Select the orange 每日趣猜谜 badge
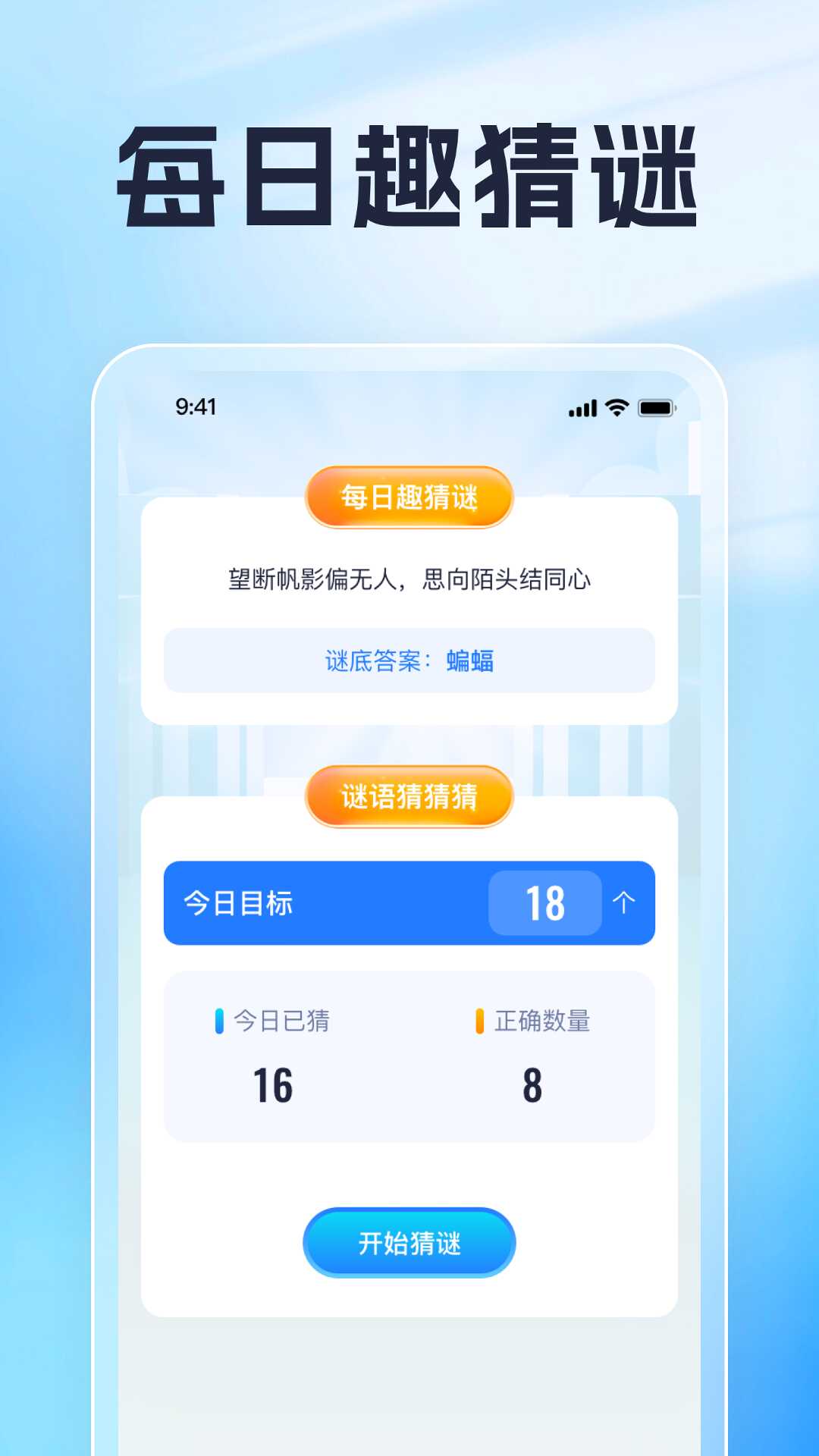819x1456 pixels. coord(409,494)
